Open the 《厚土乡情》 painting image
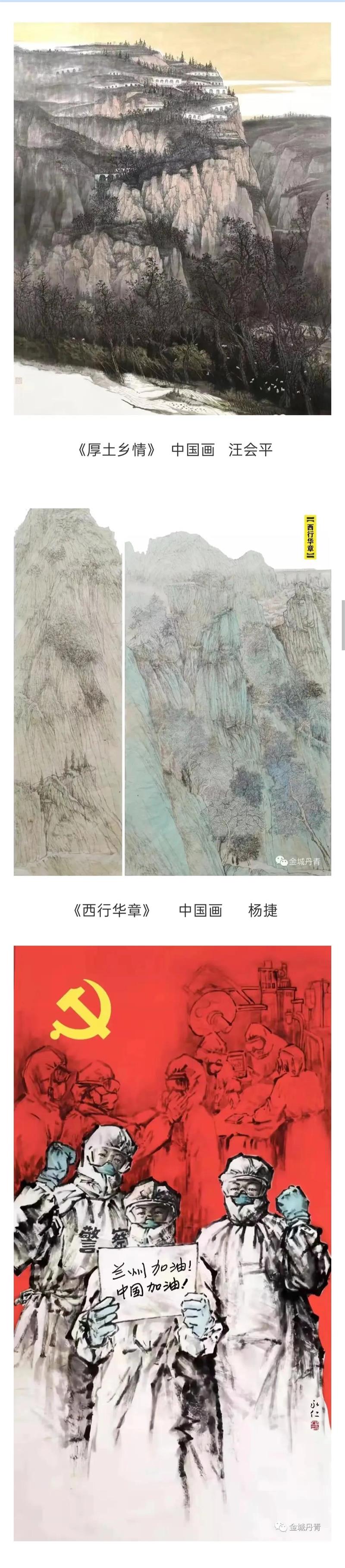This screenshot has width=345, height=1568. (x=172, y=219)
